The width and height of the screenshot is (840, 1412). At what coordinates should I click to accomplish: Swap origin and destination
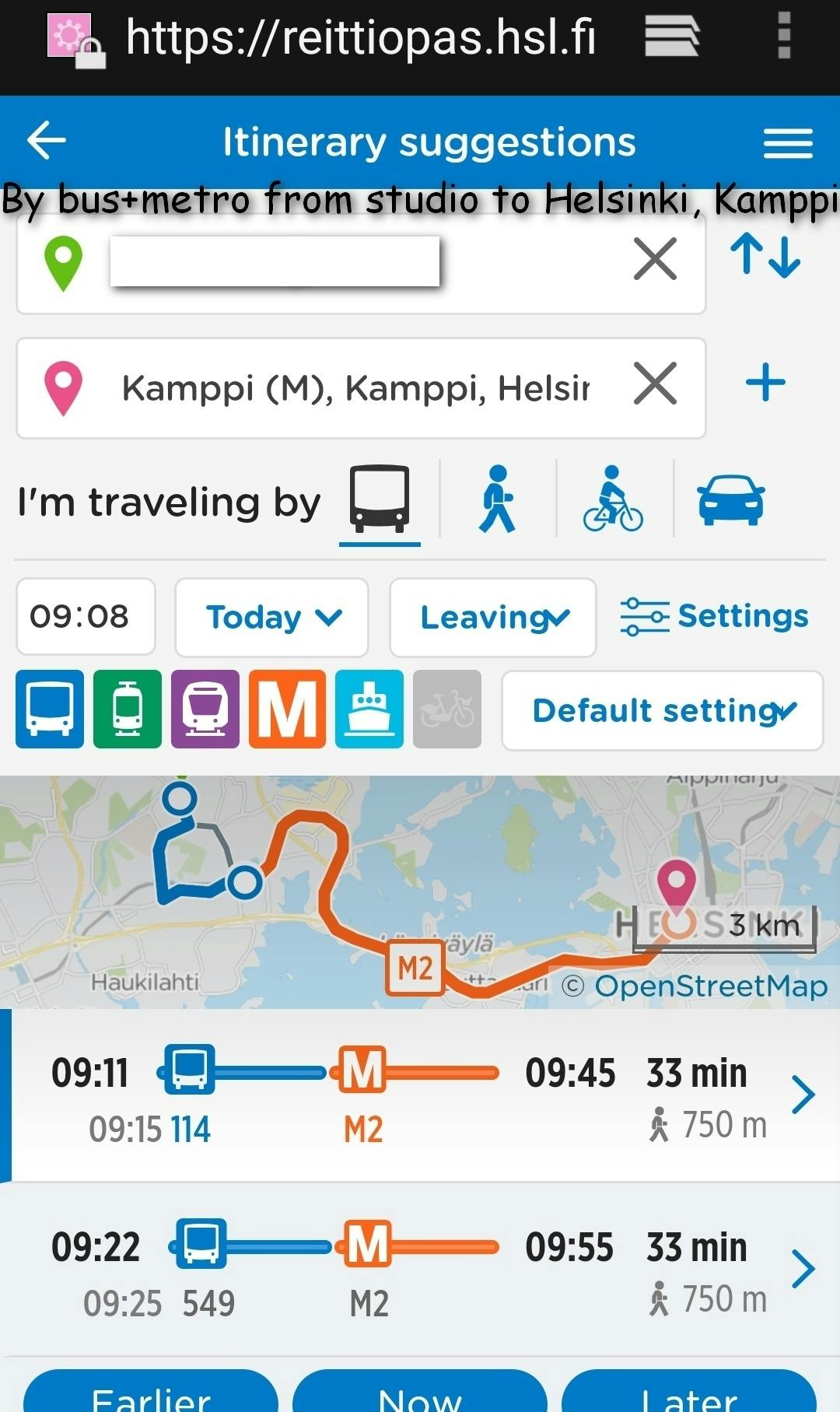[765, 257]
